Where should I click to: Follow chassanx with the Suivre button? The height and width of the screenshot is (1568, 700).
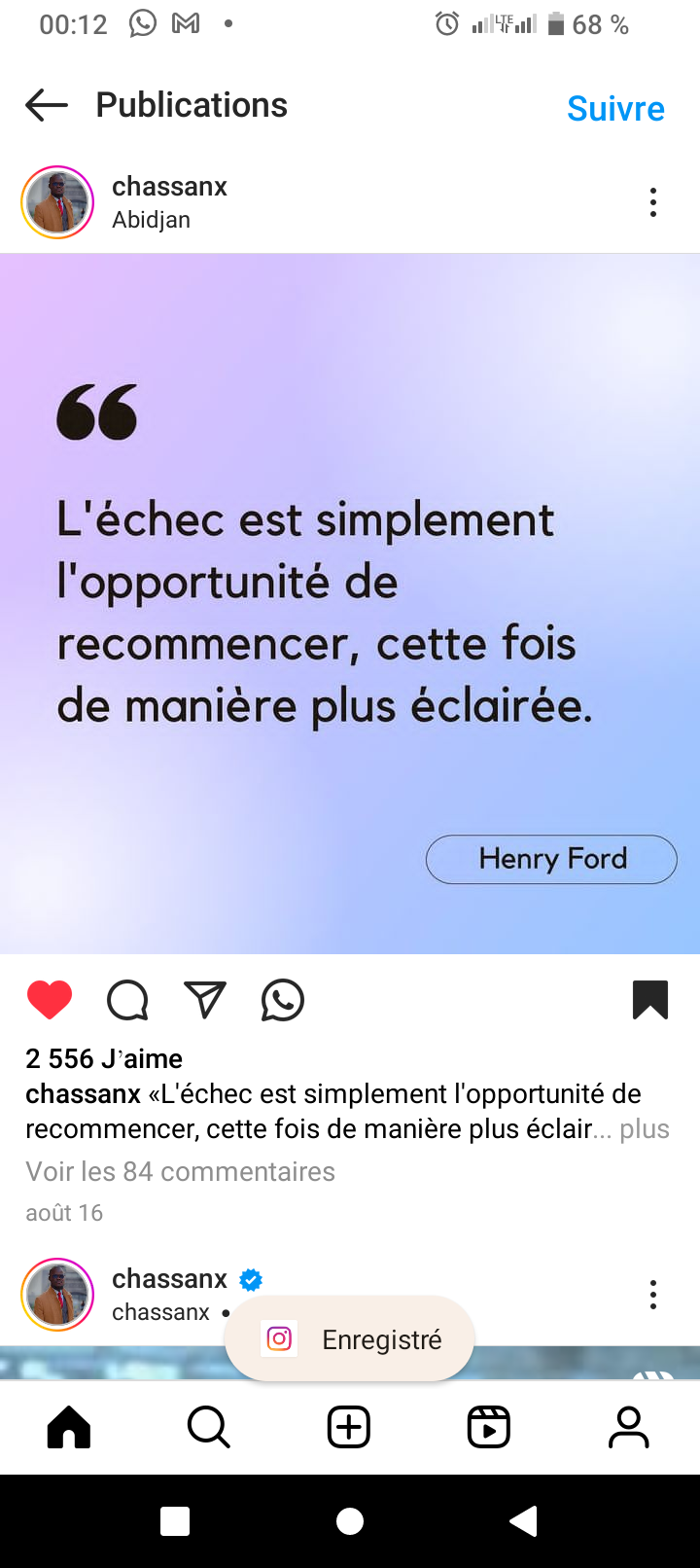pos(615,109)
